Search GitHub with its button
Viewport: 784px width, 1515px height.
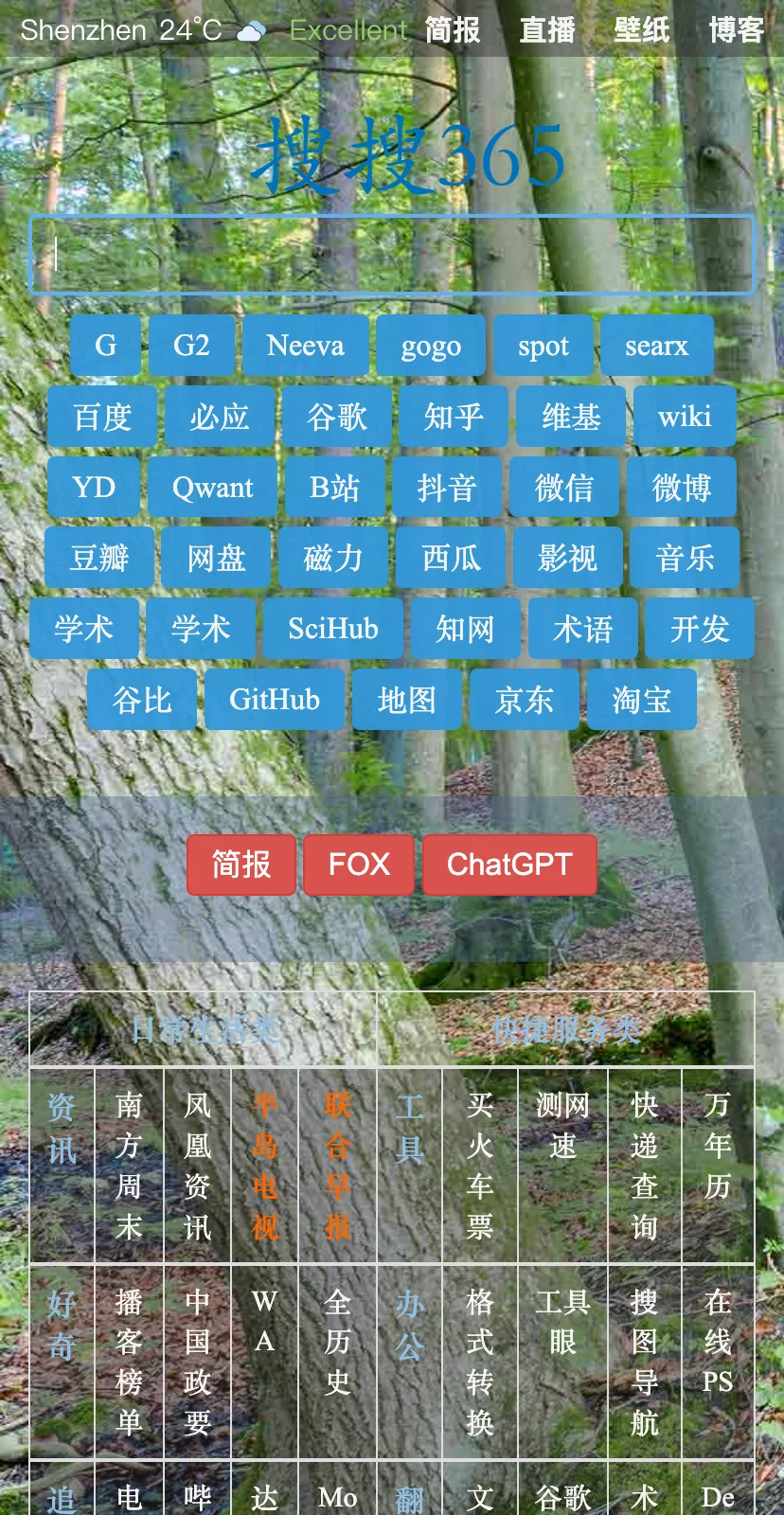275,700
